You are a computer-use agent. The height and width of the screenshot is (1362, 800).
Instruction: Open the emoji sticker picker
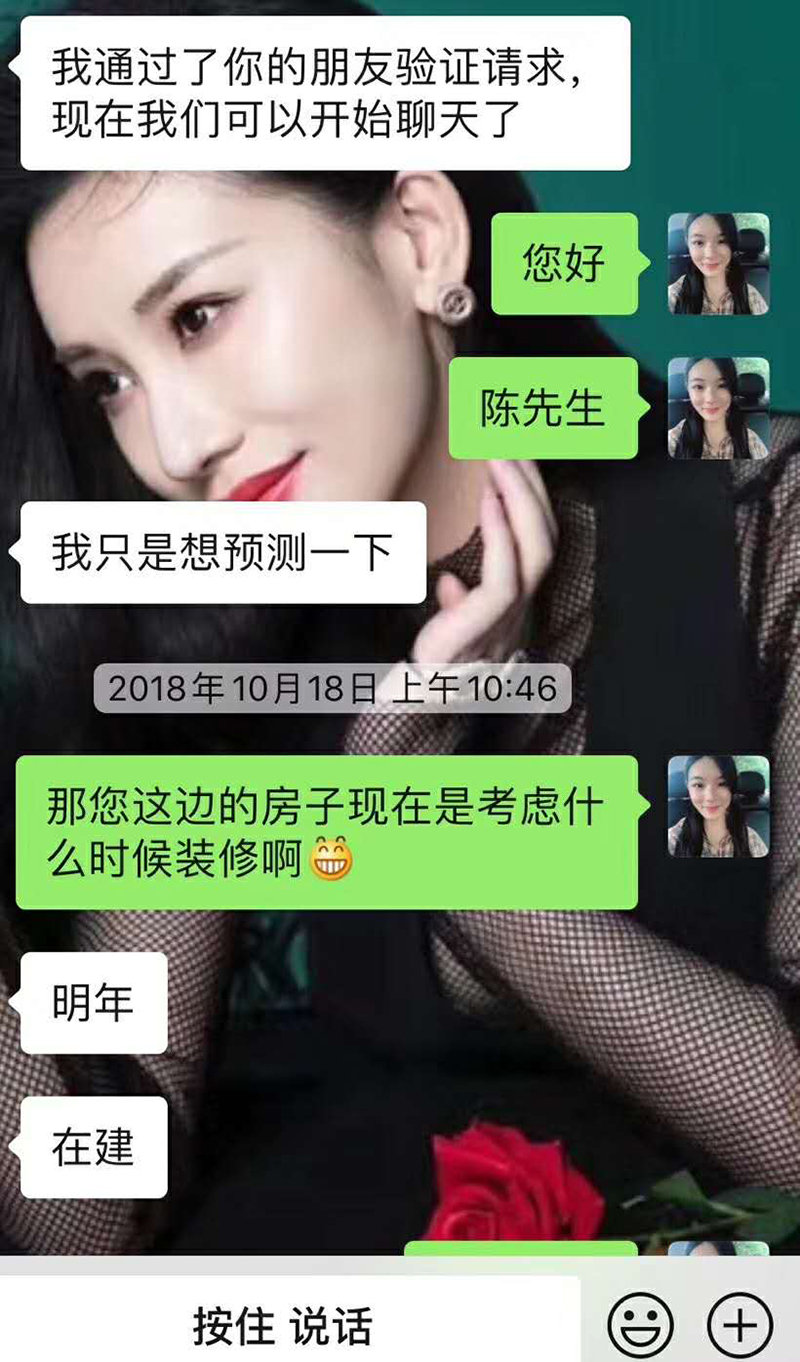pyautogui.click(x=641, y=1325)
